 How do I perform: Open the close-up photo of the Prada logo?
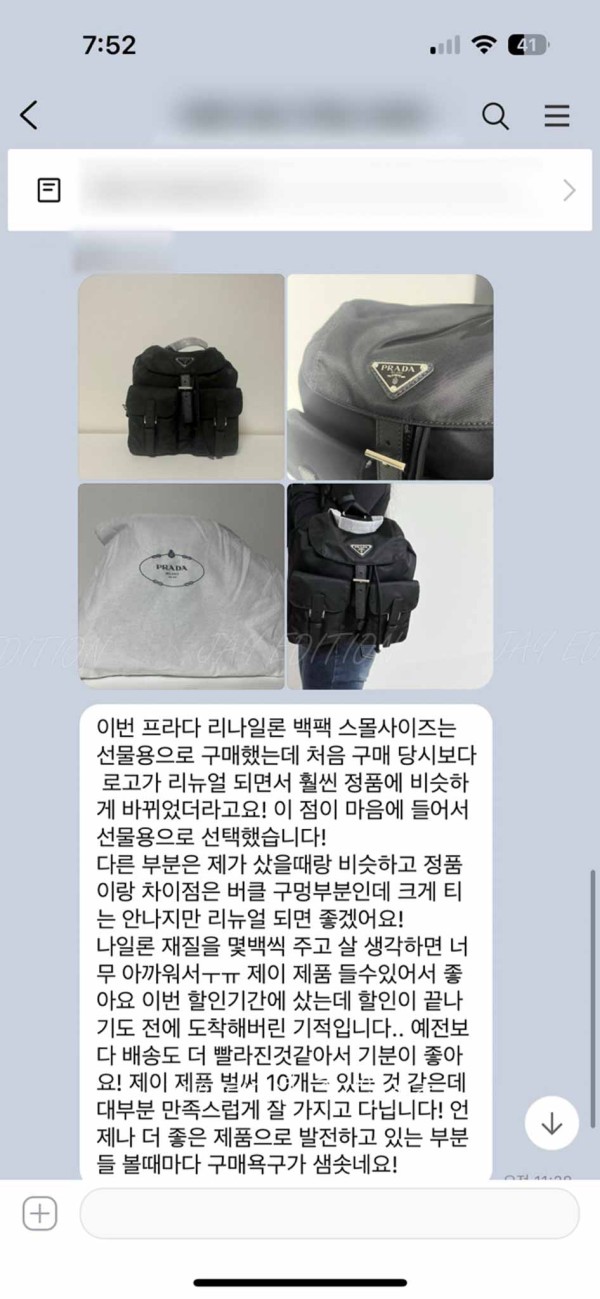(x=390, y=376)
